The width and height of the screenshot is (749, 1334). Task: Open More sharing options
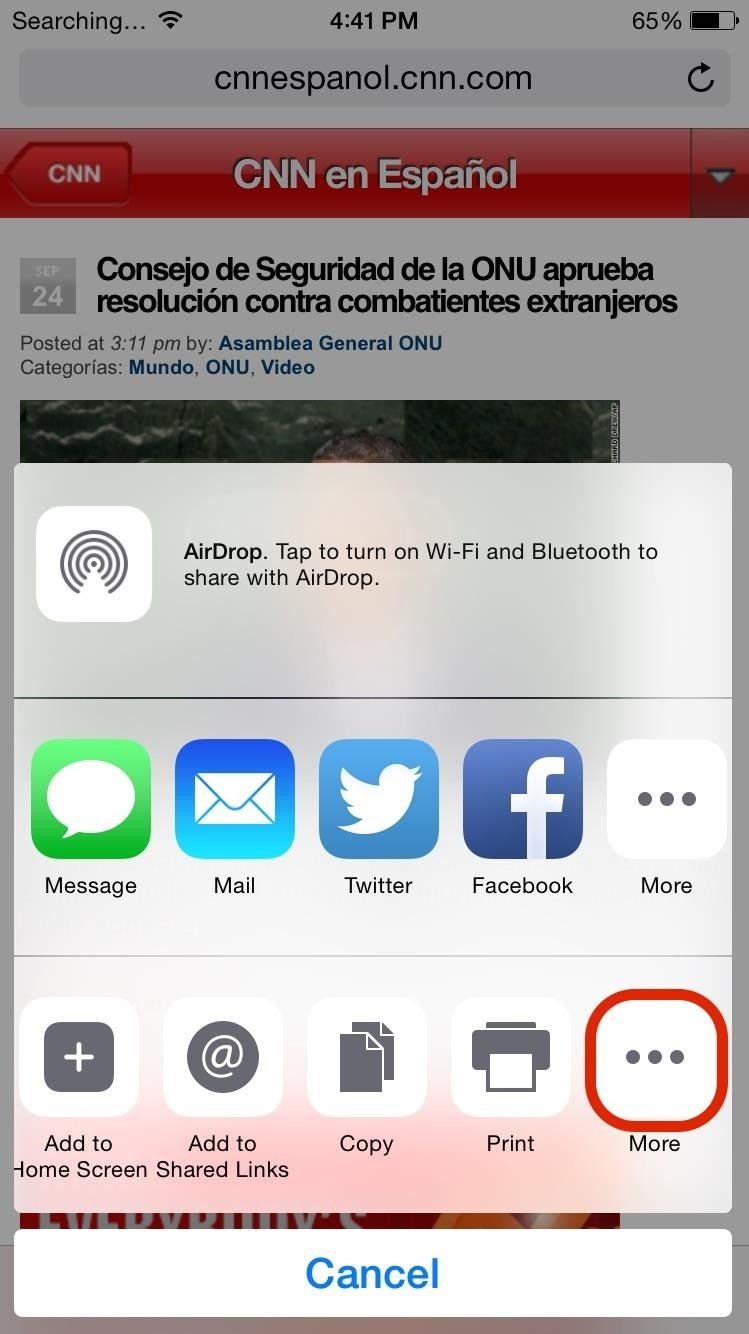coord(666,798)
